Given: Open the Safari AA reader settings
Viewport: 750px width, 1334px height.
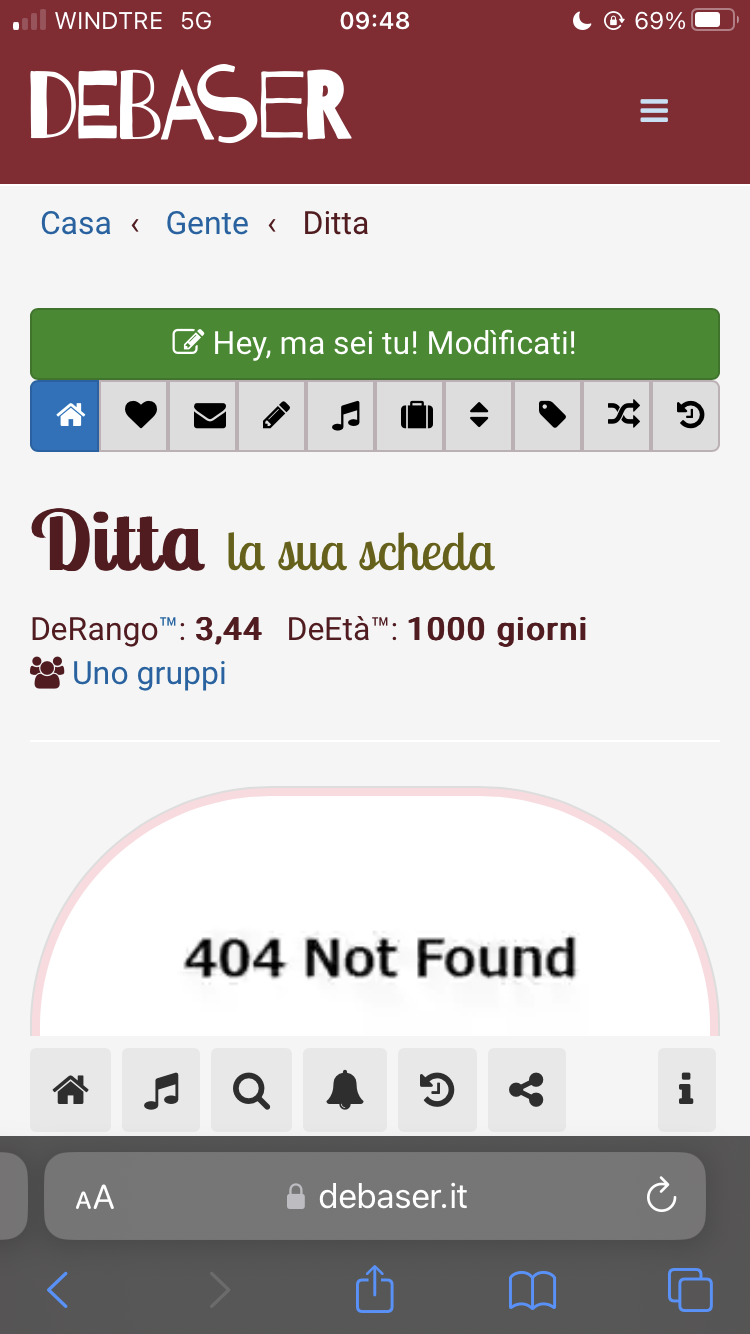Looking at the screenshot, I should 95,1197.
